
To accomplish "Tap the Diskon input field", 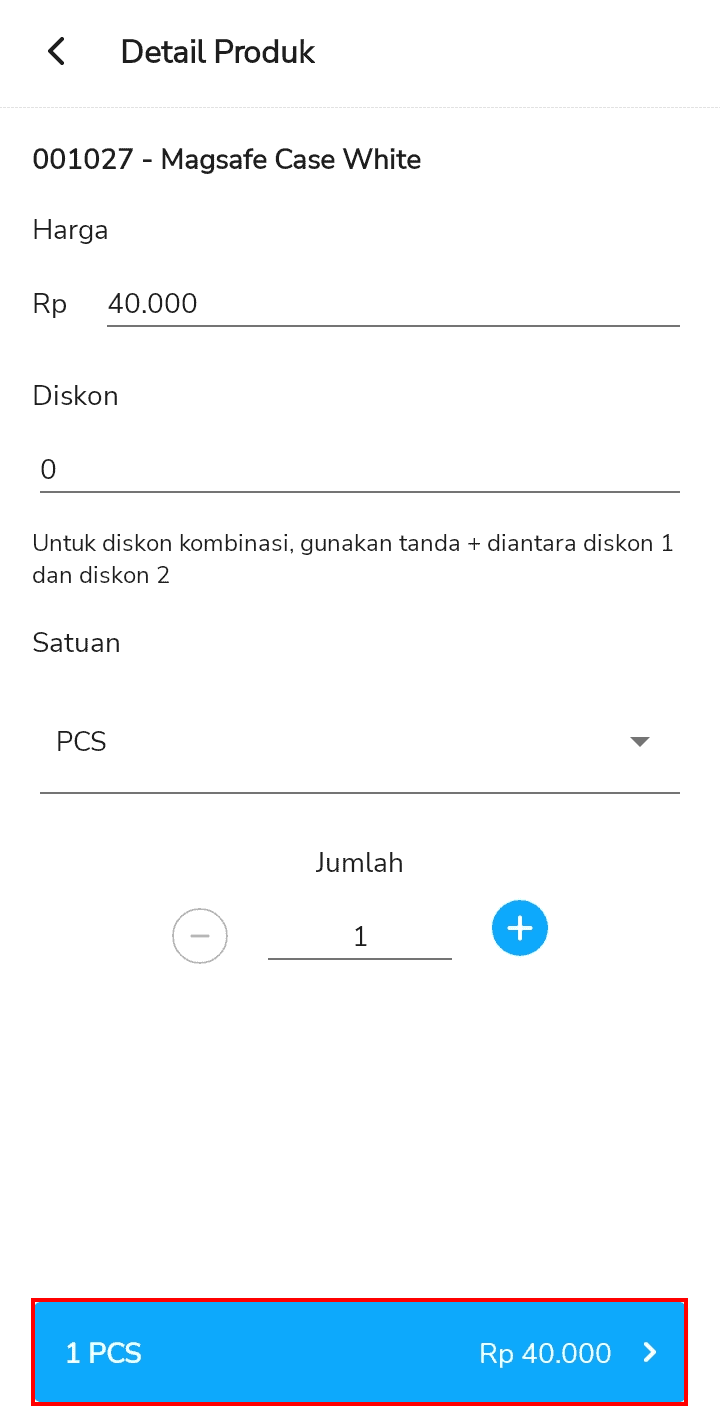I will [360, 469].
